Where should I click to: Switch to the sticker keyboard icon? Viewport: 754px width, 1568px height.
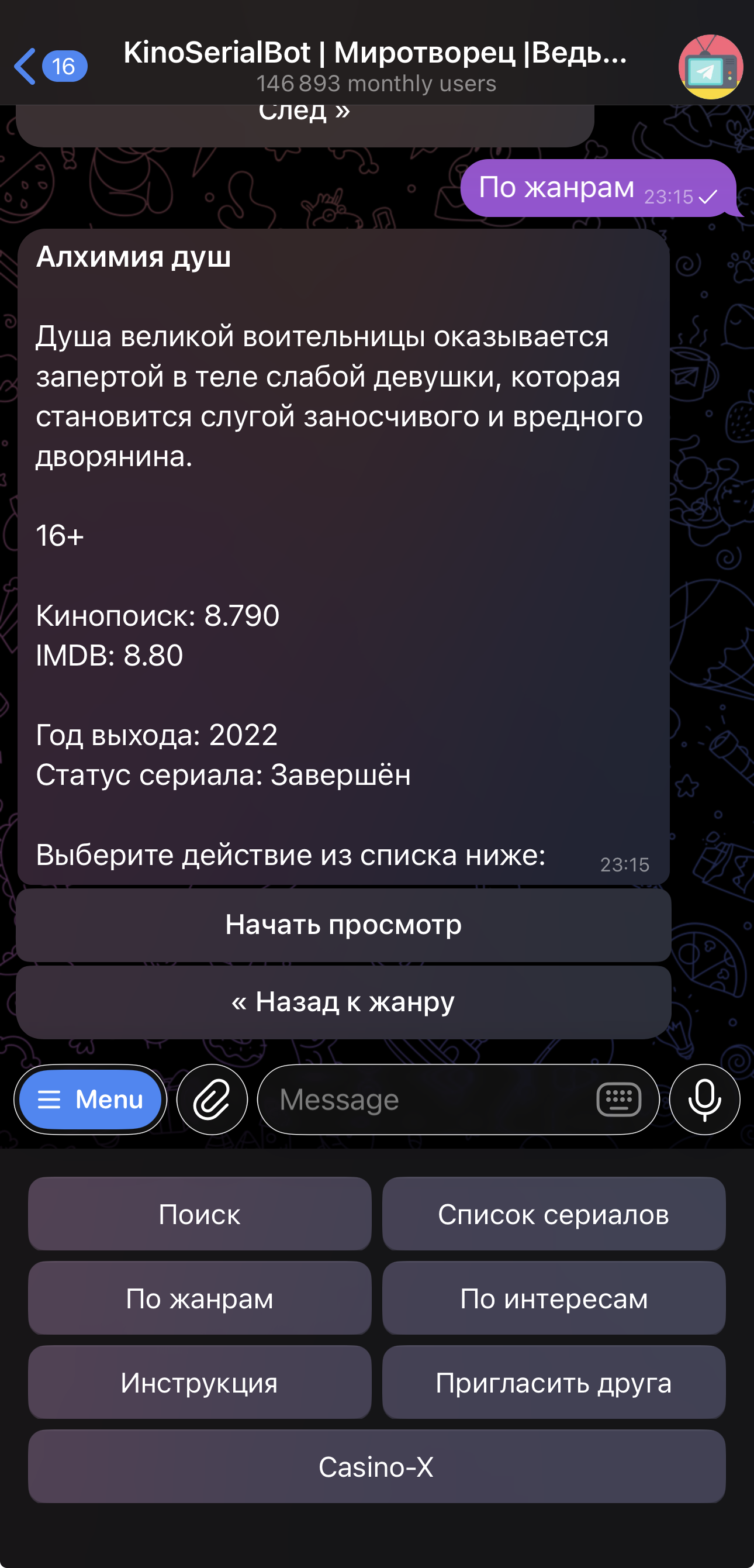click(x=618, y=1100)
